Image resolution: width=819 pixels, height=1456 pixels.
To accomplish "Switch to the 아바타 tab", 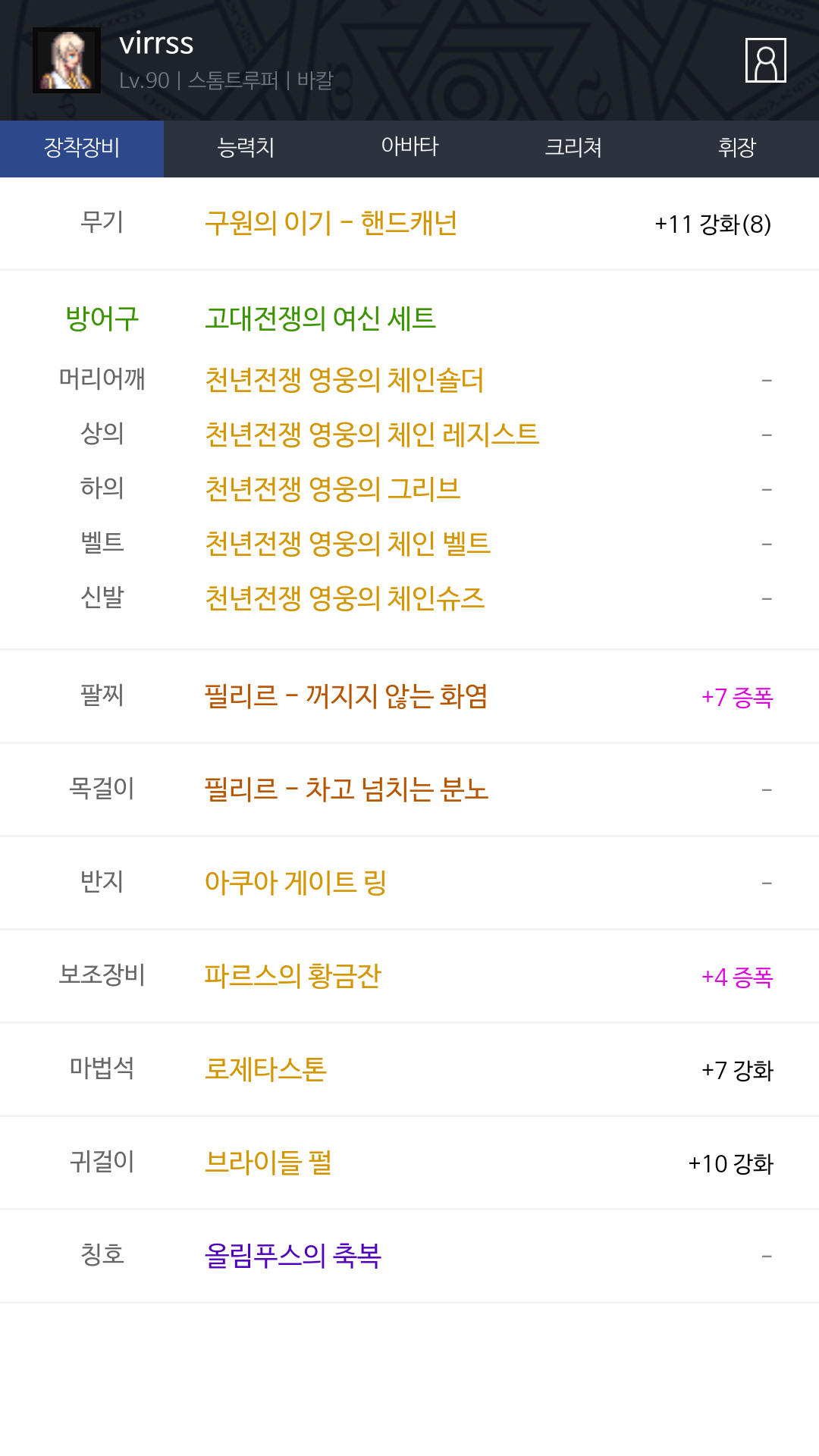I will pyautogui.click(x=409, y=149).
